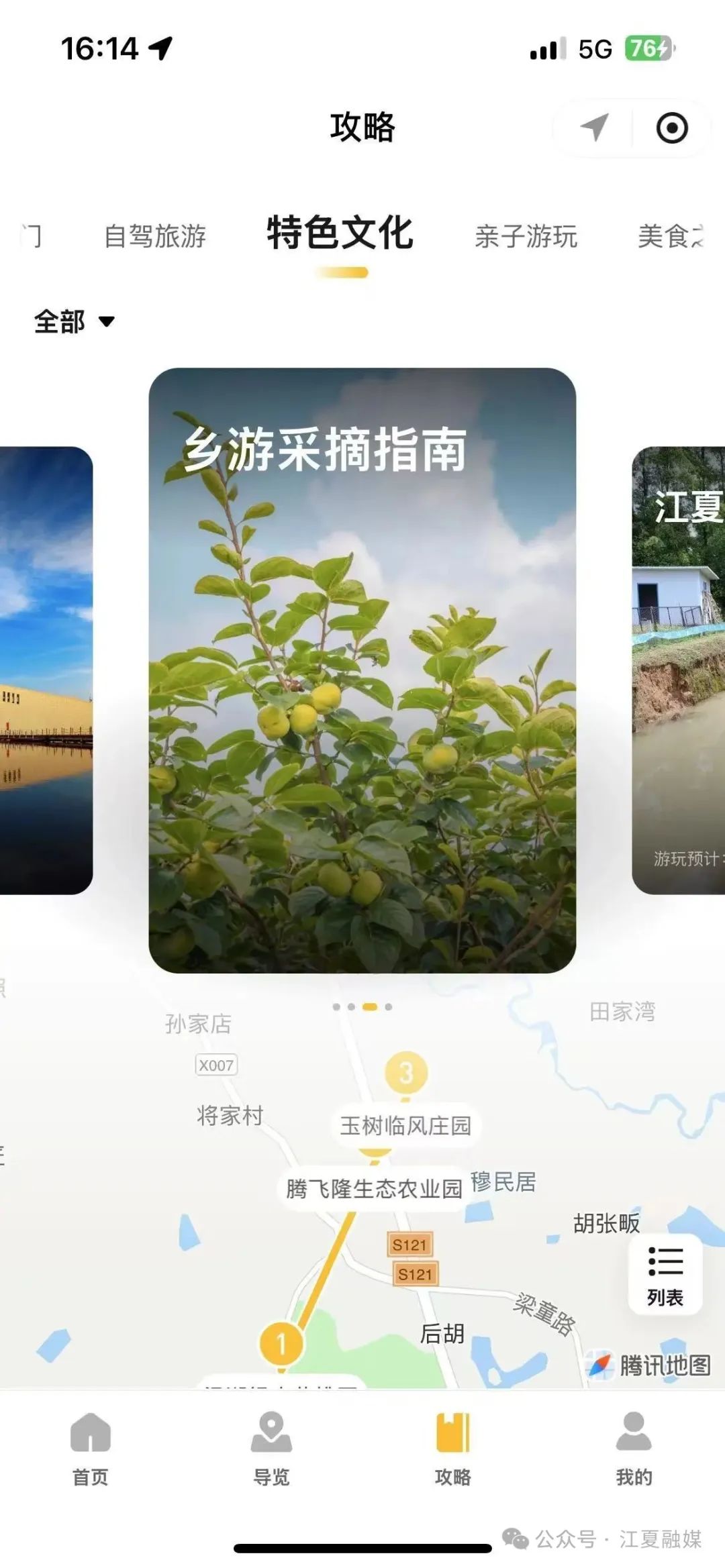The height and width of the screenshot is (1568, 725).
Task: Show the 列表 list view
Action: tap(665, 1274)
